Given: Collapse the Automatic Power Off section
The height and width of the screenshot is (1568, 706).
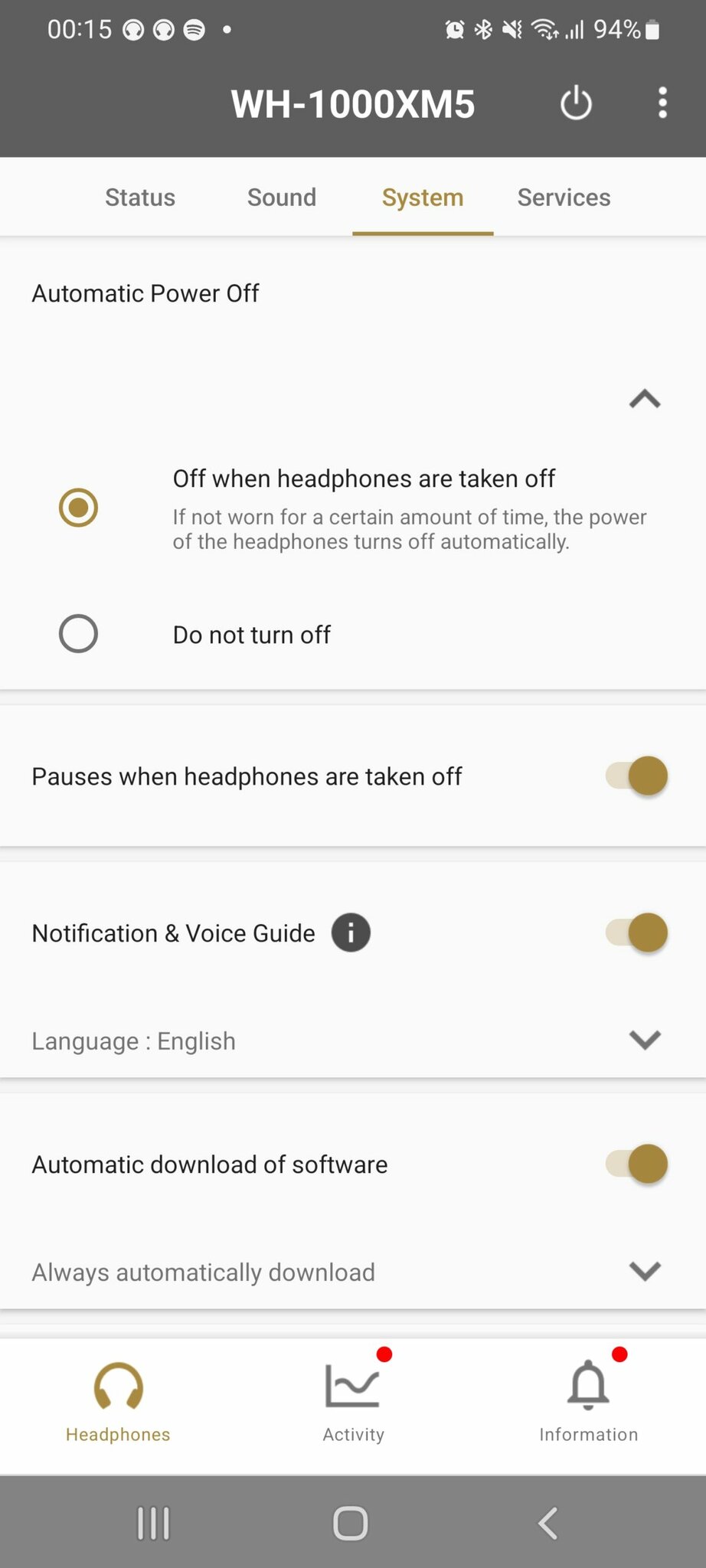Looking at the screenshot, I should click(645, 399).
